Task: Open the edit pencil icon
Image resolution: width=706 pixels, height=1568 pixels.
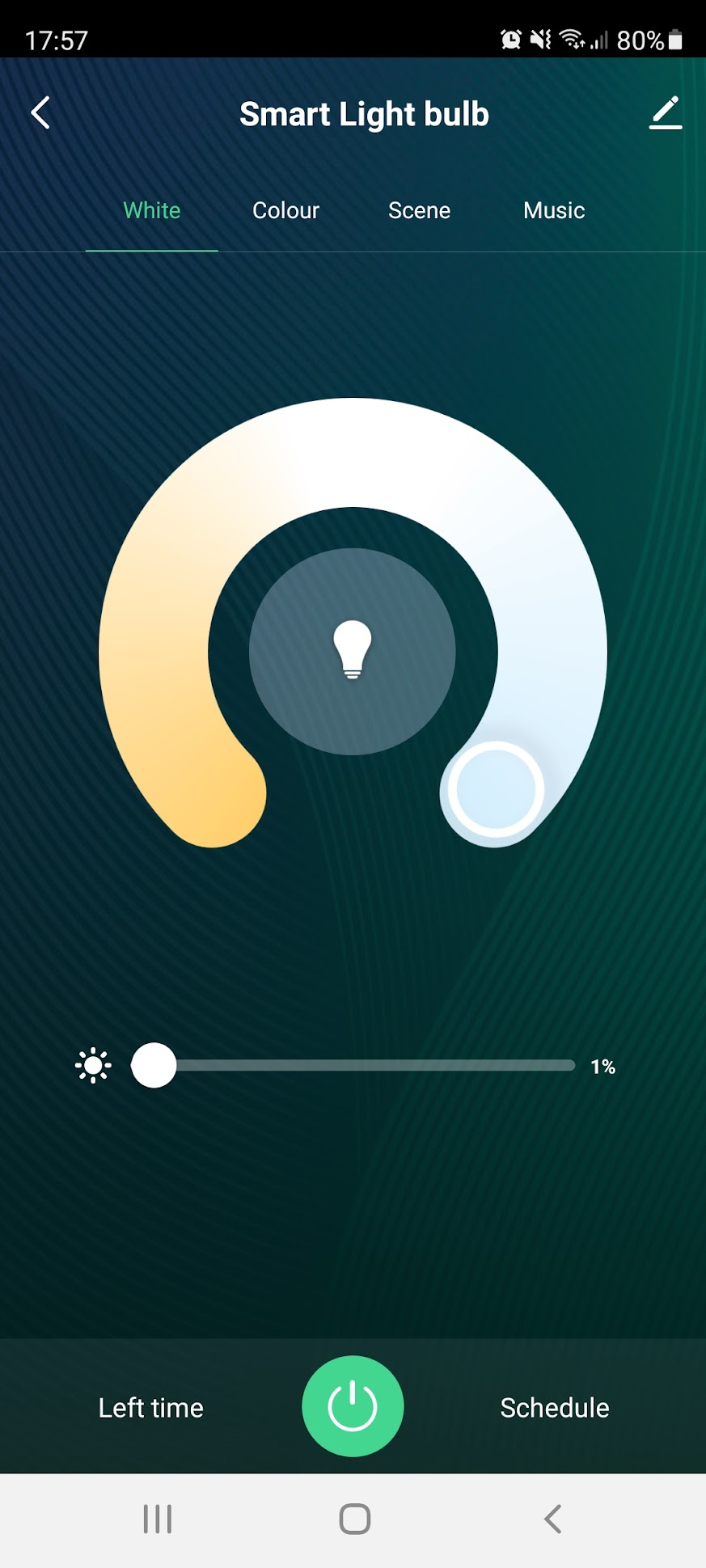Action: pyautogui.click(x=666, y=113)
